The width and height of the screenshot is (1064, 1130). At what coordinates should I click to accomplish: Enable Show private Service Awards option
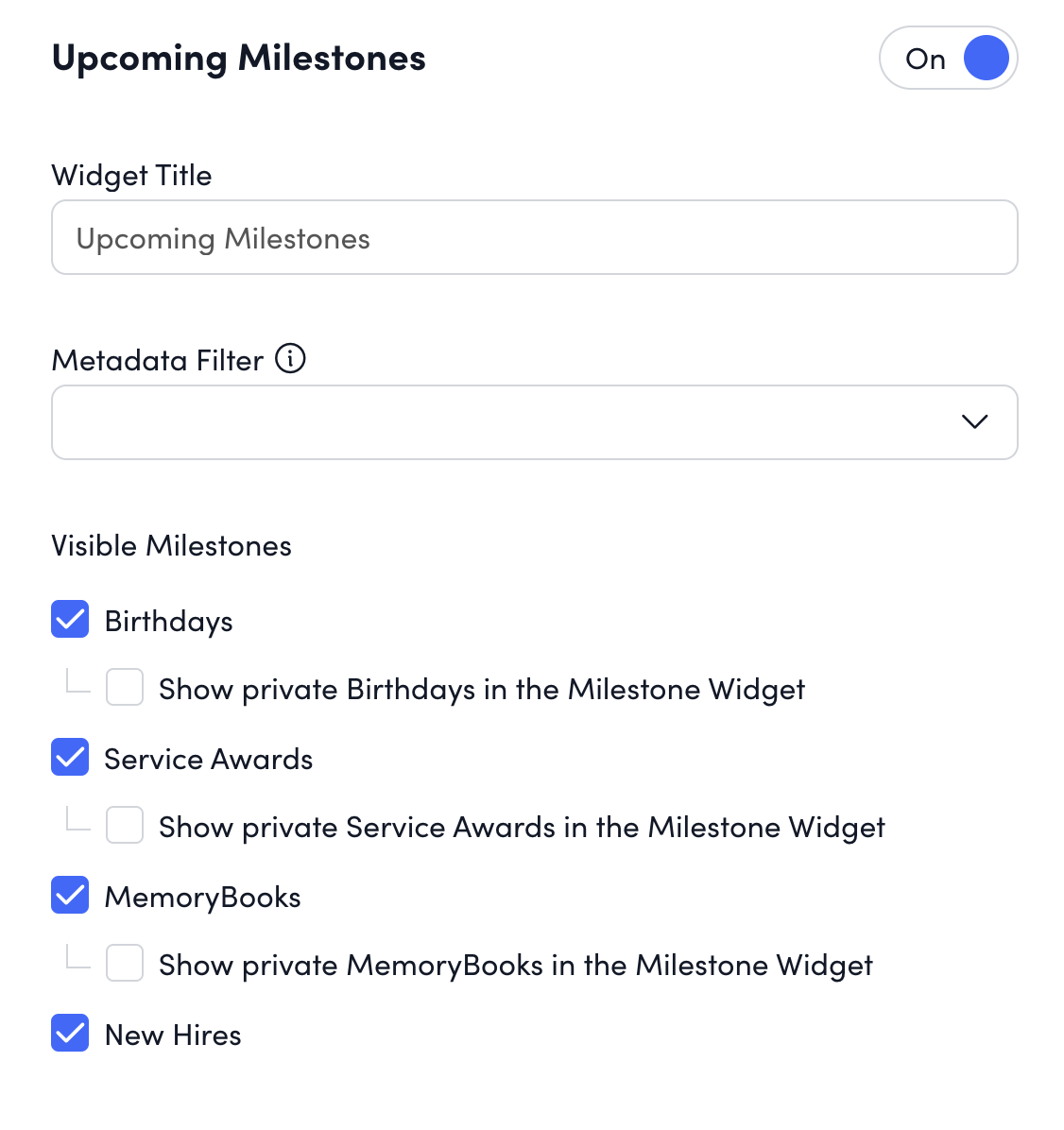pyautogui.click(x=124, y=826)
